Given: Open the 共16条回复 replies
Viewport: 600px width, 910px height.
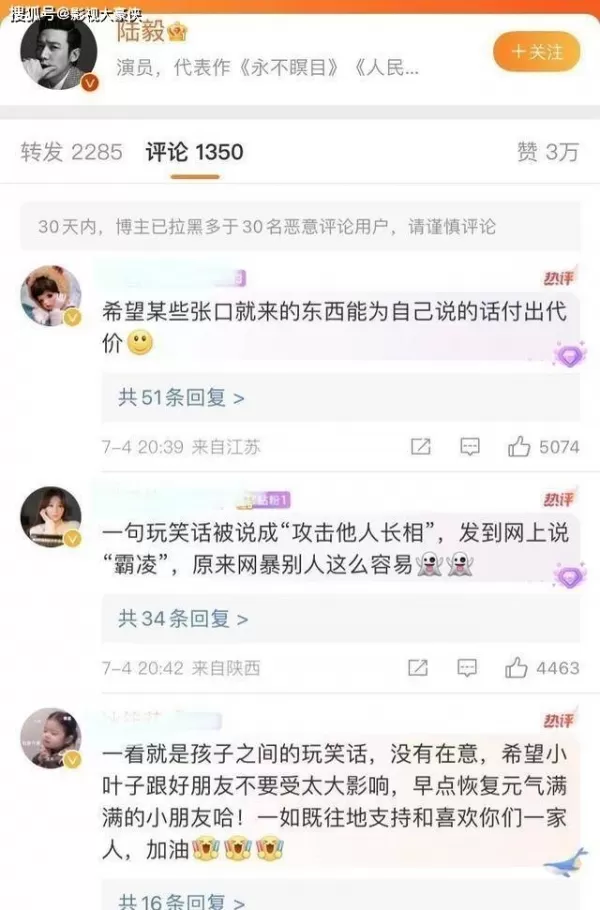Looking at the screenshot, I should pos(181,900).
